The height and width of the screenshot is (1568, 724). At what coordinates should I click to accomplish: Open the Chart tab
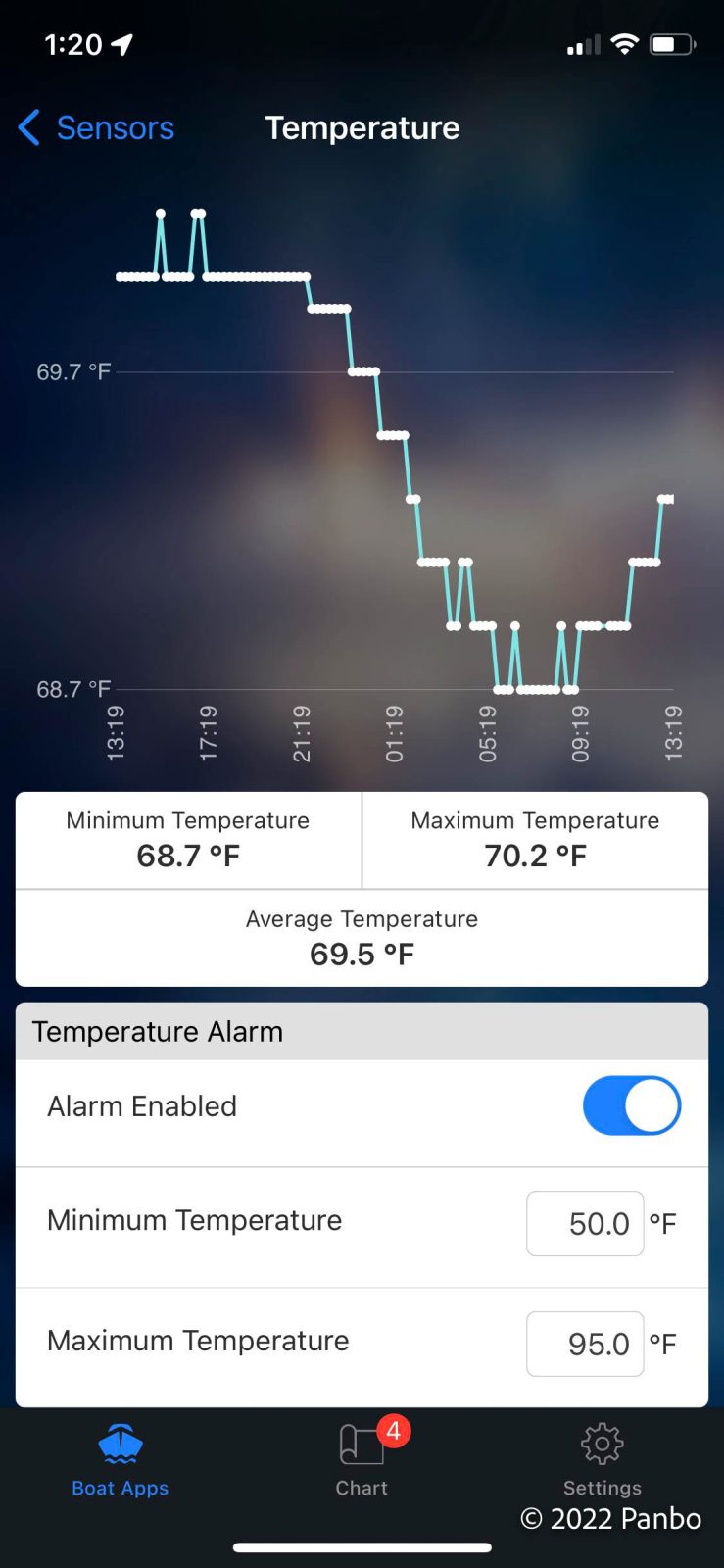point(362,1460)
